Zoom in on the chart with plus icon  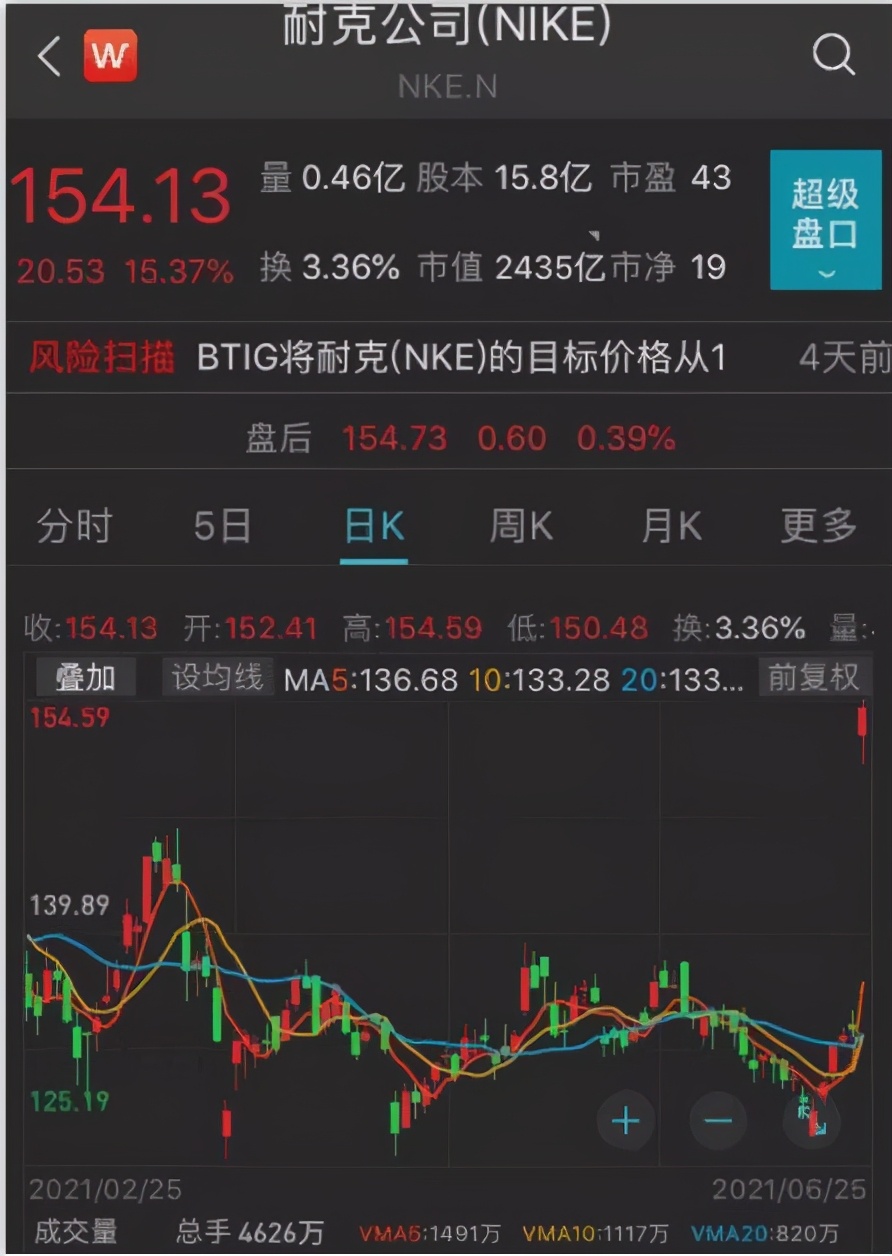click(626, 1121)
